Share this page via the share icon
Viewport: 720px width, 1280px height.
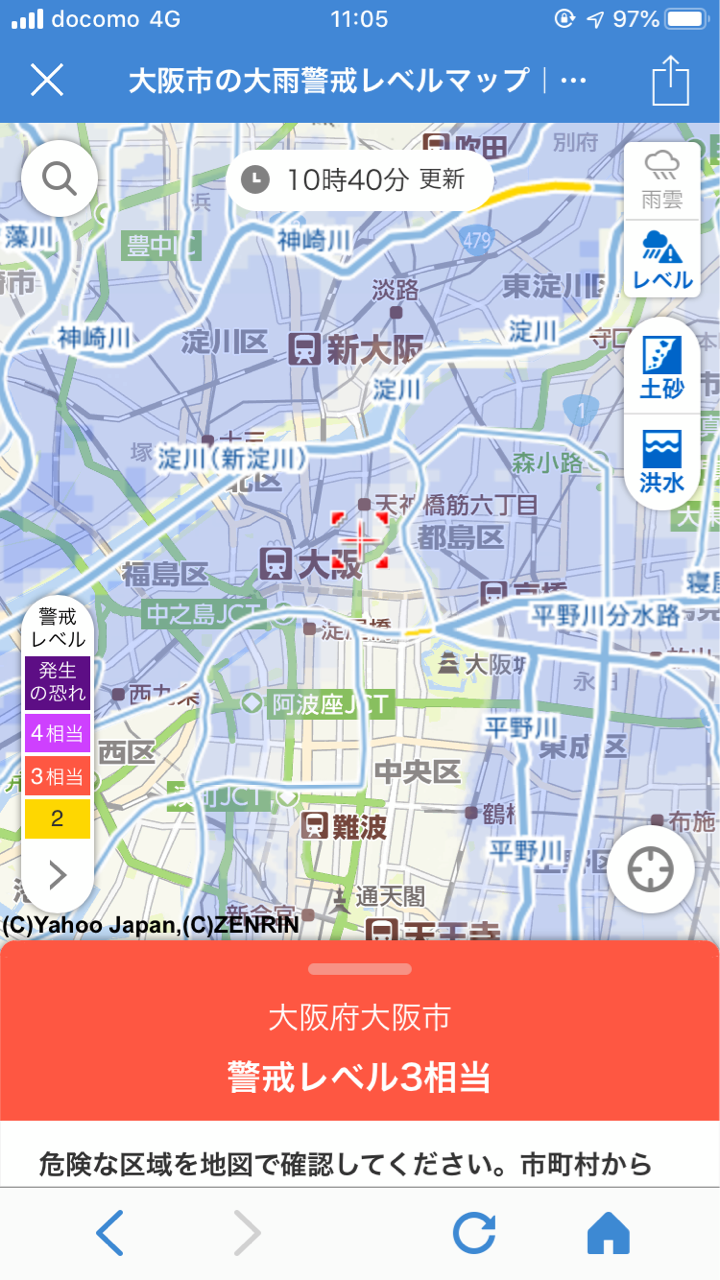click(x=670, y=80)
